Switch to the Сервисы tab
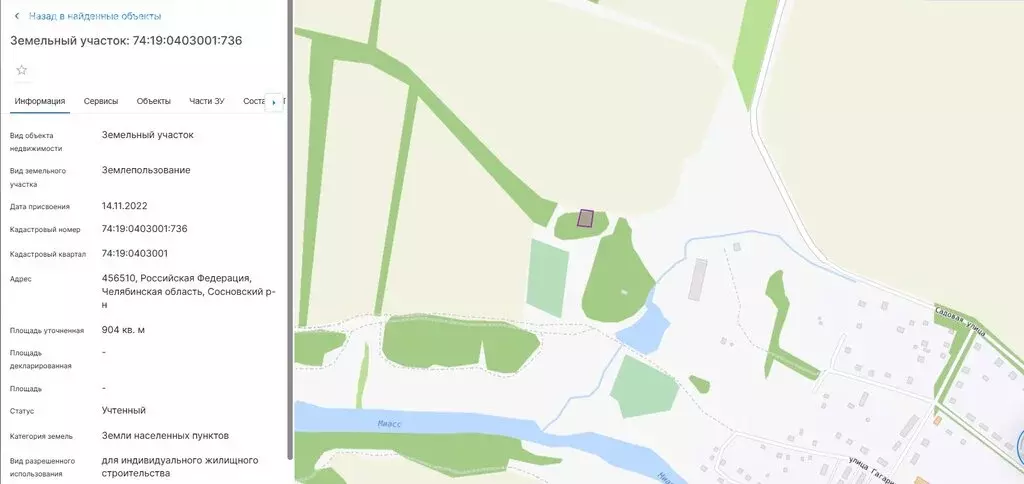The width and height of the screenshot is (1024, 484). 101,101
